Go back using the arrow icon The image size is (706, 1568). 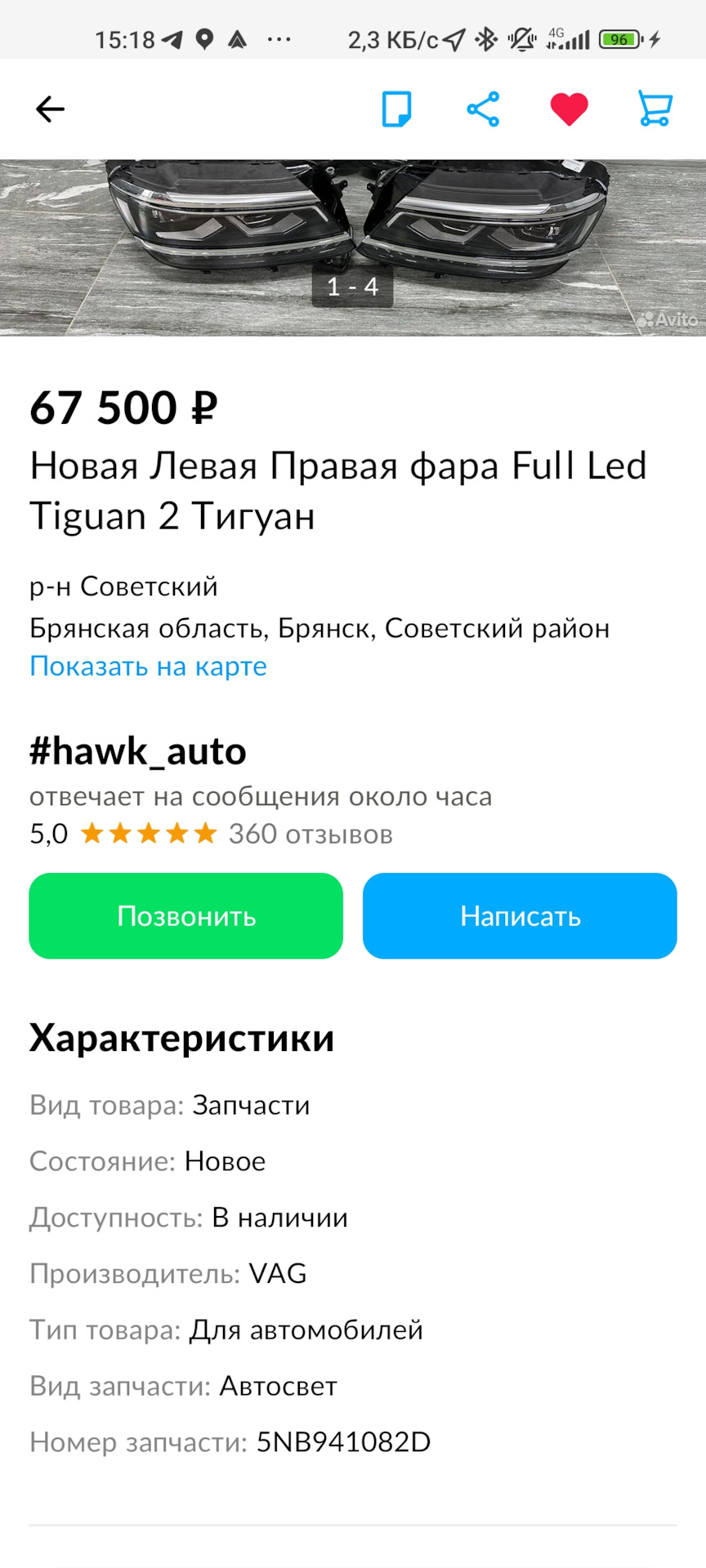click(x=50, y=109)
